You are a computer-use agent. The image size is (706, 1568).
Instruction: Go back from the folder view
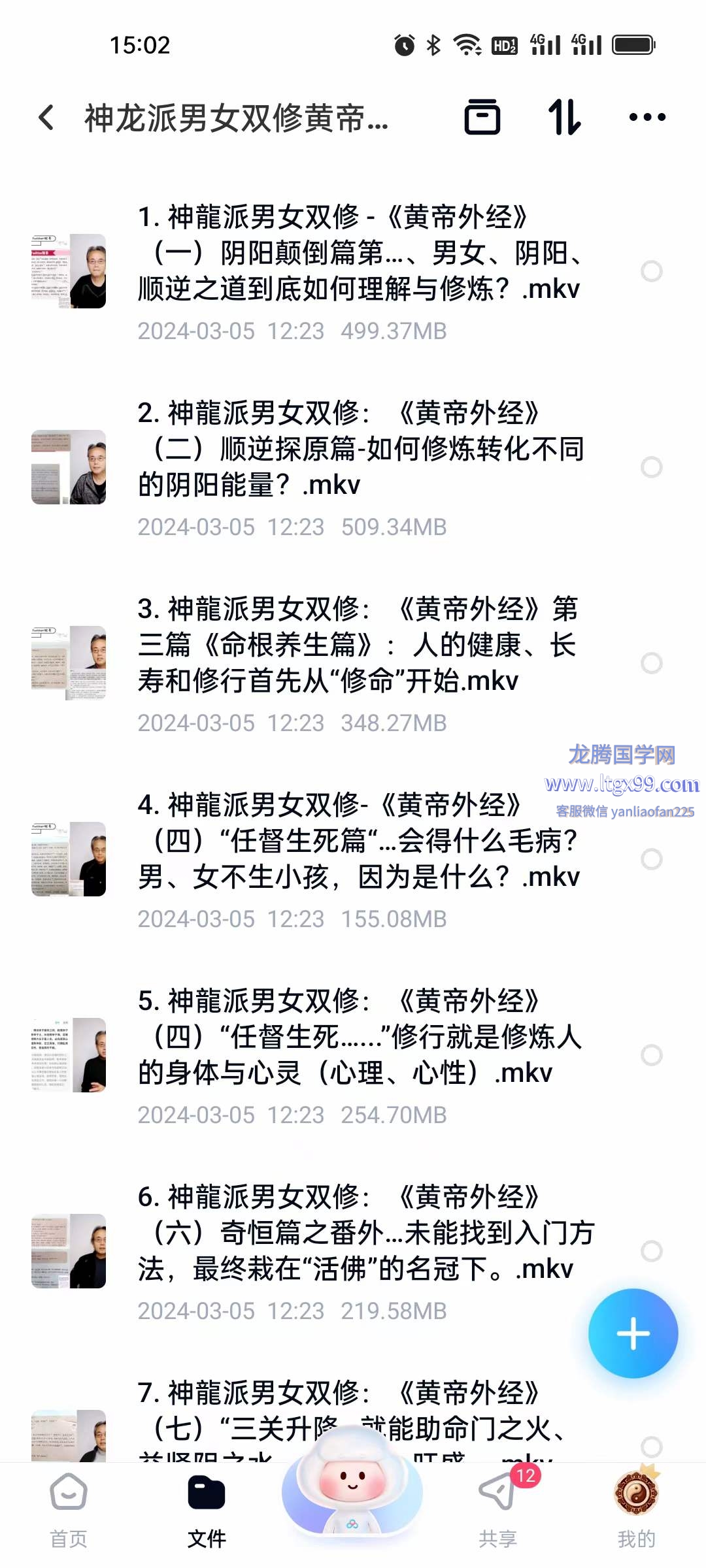pyautogui.click(x=46, y=118)
